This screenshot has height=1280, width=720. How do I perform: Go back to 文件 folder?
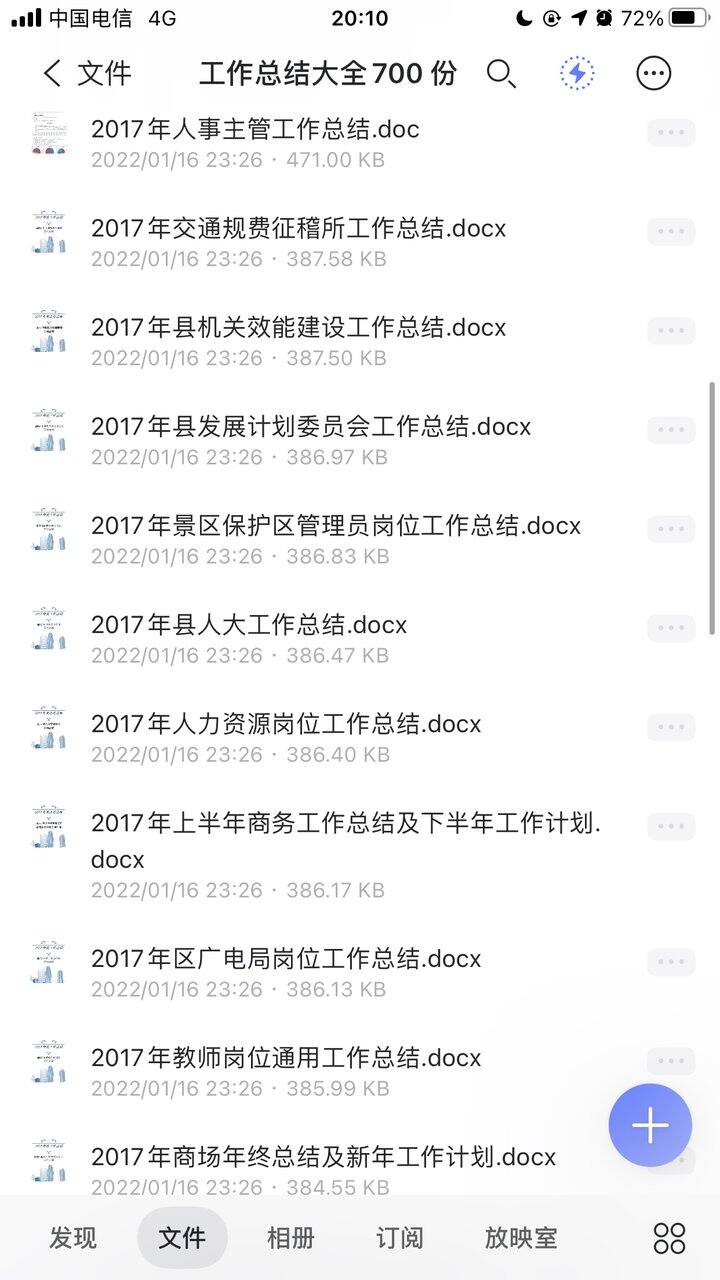87,73
